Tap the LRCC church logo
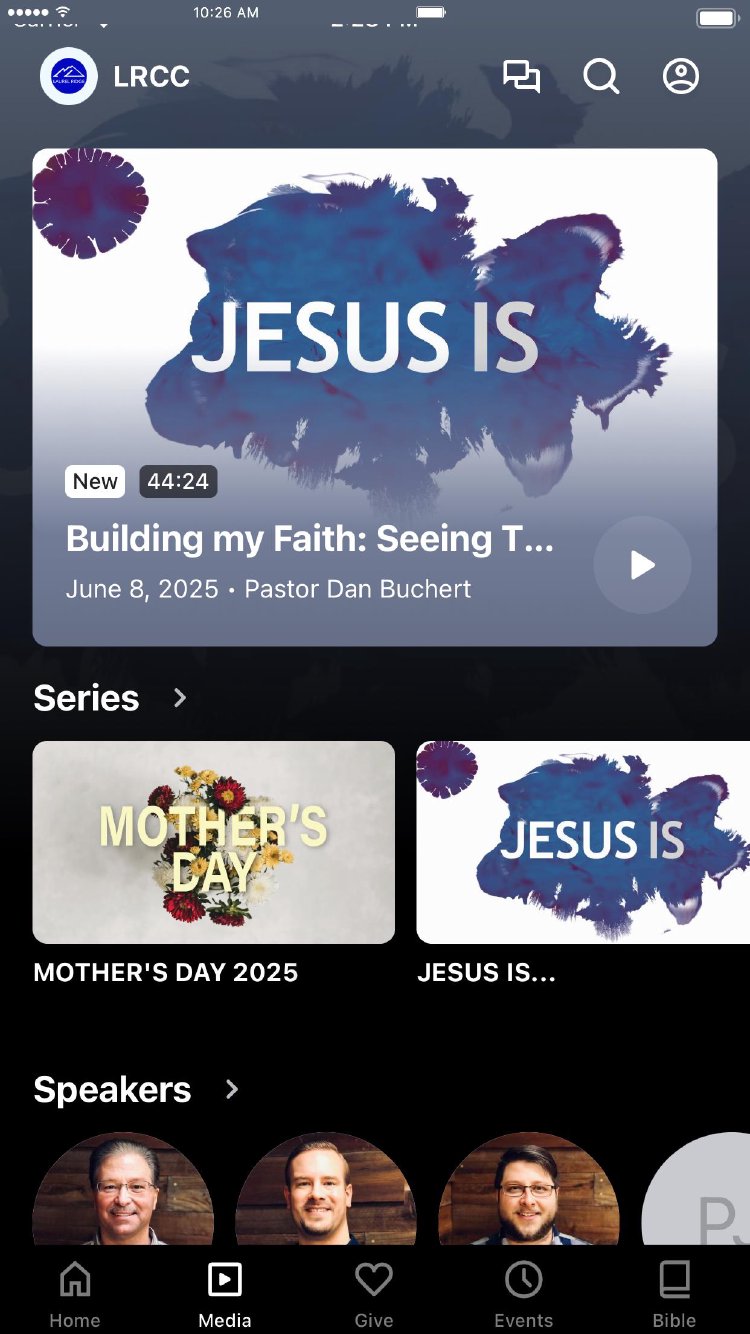The height and width of the screenshot is (1334, 750). tap(69, 76)
